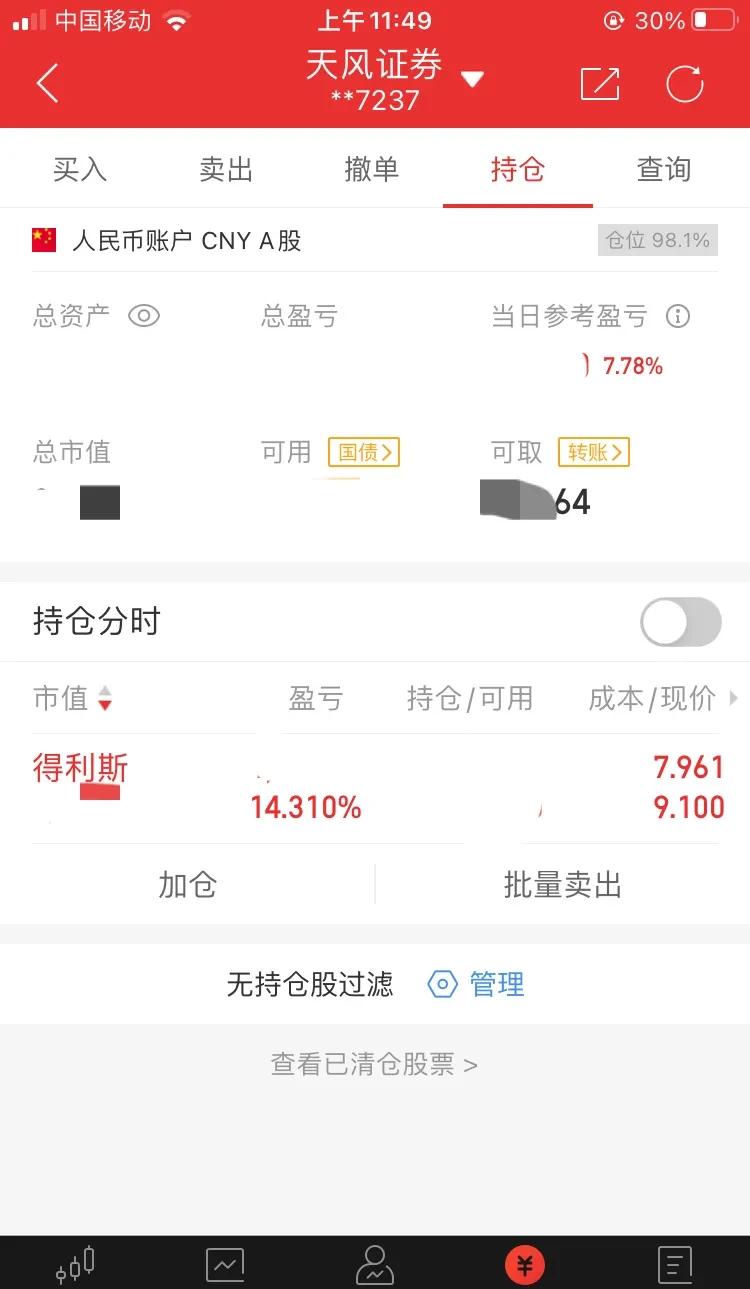The width and height of the screenshot is (750, 1289).
Task: Hide total assets with eye icon
Action: [144, 317]
